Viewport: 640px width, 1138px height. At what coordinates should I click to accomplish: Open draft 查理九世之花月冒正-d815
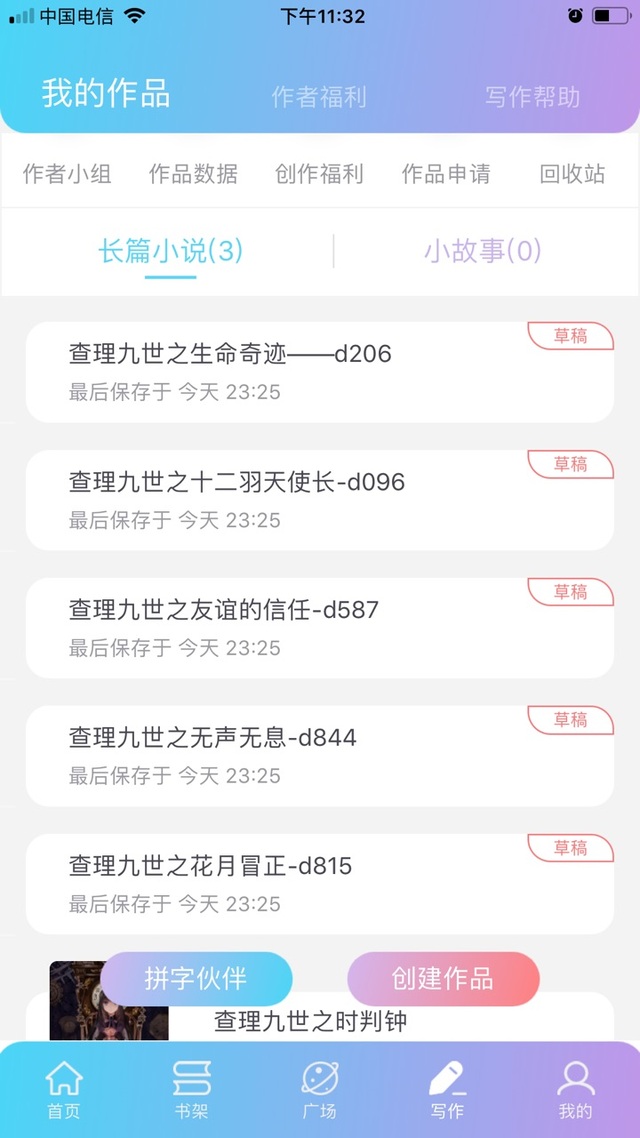click(320, 884)
